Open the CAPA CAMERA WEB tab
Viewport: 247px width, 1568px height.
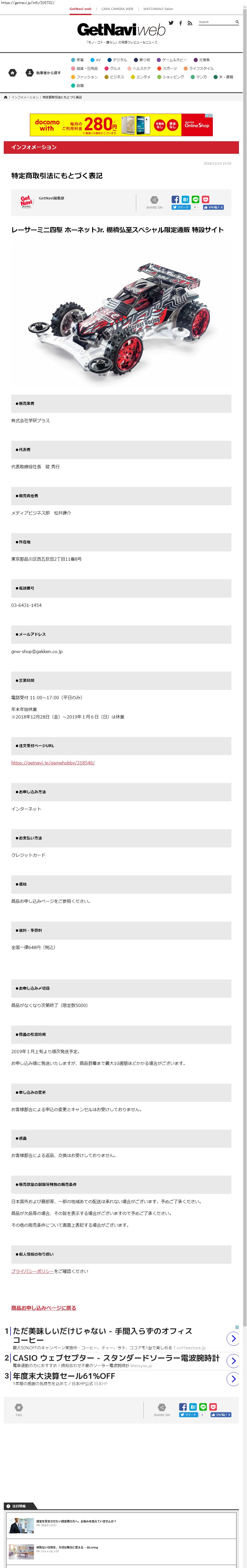[117, 9]
